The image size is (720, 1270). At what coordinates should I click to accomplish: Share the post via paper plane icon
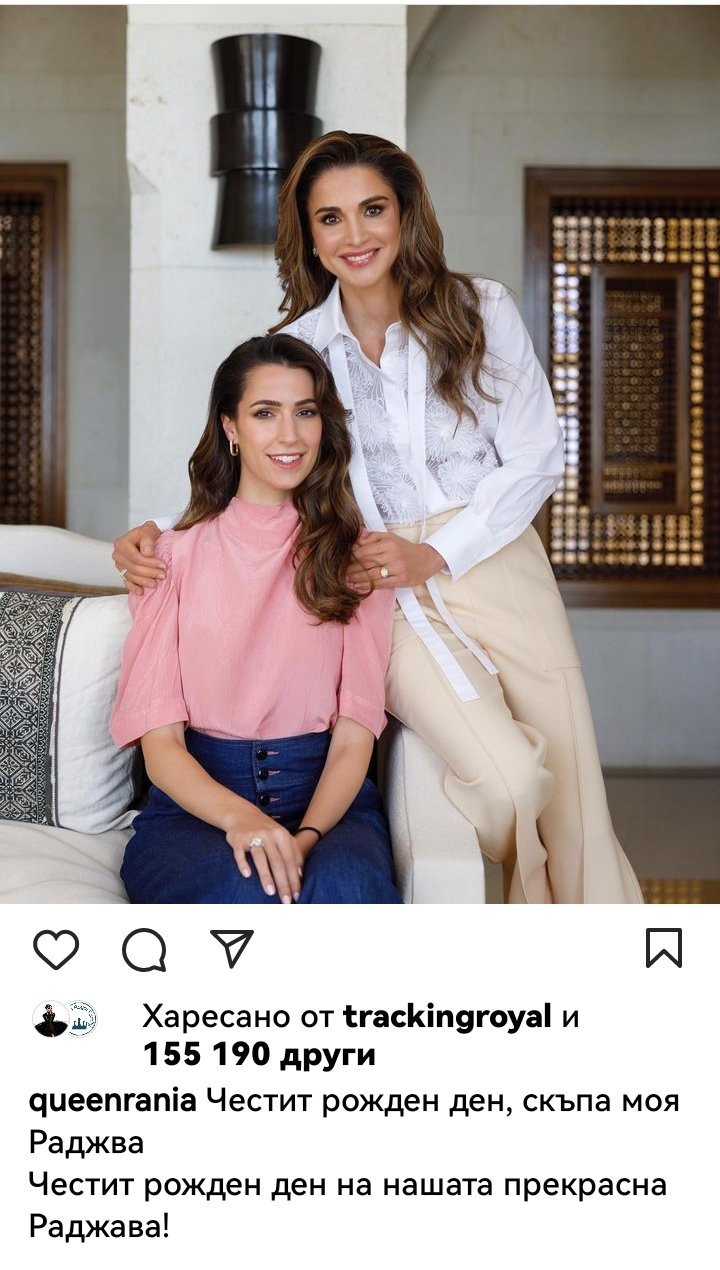point(232,948)
